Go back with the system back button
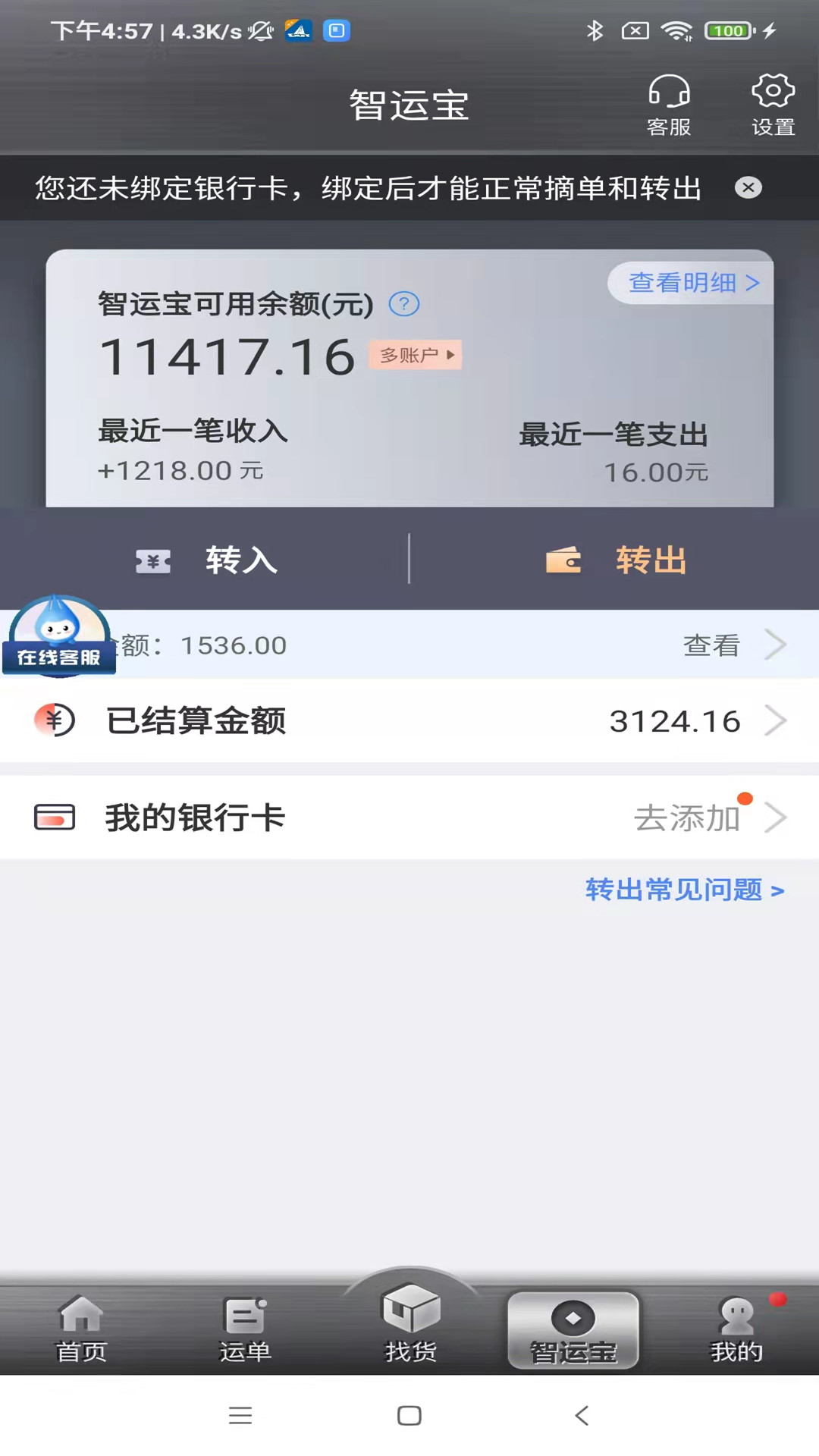The image size is (819, 1456). 582,1415
